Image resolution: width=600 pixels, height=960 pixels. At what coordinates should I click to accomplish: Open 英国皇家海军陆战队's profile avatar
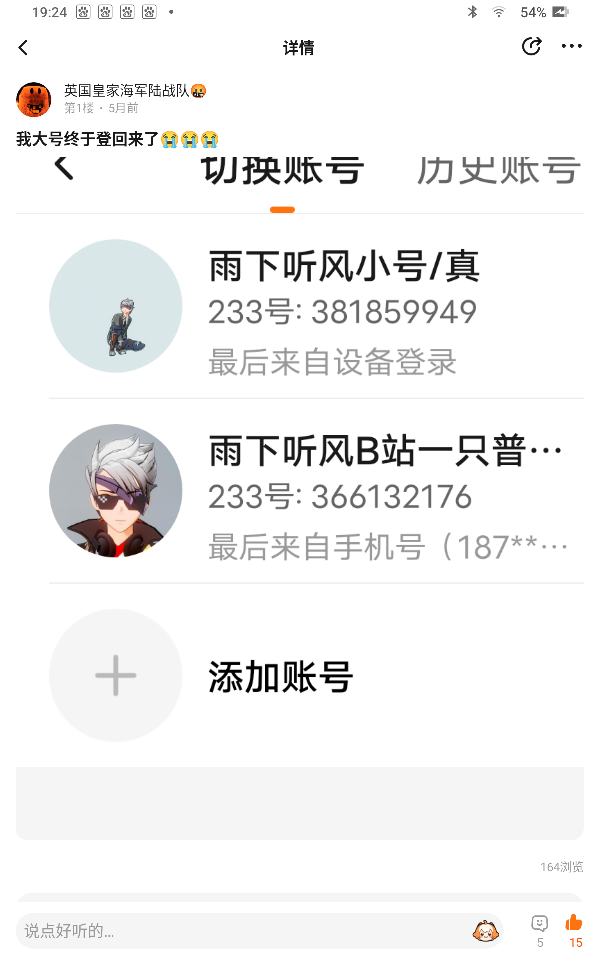click(34, 99)
